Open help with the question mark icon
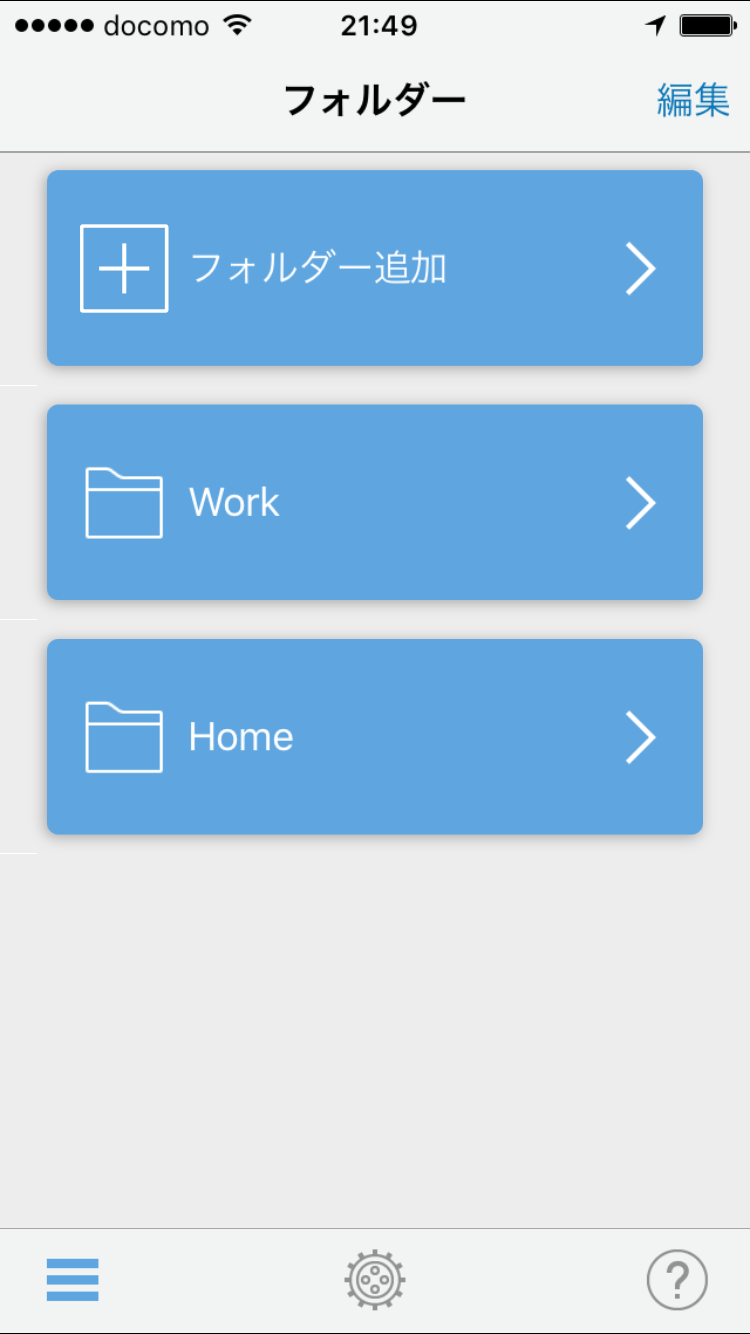 pos(677,1279)
